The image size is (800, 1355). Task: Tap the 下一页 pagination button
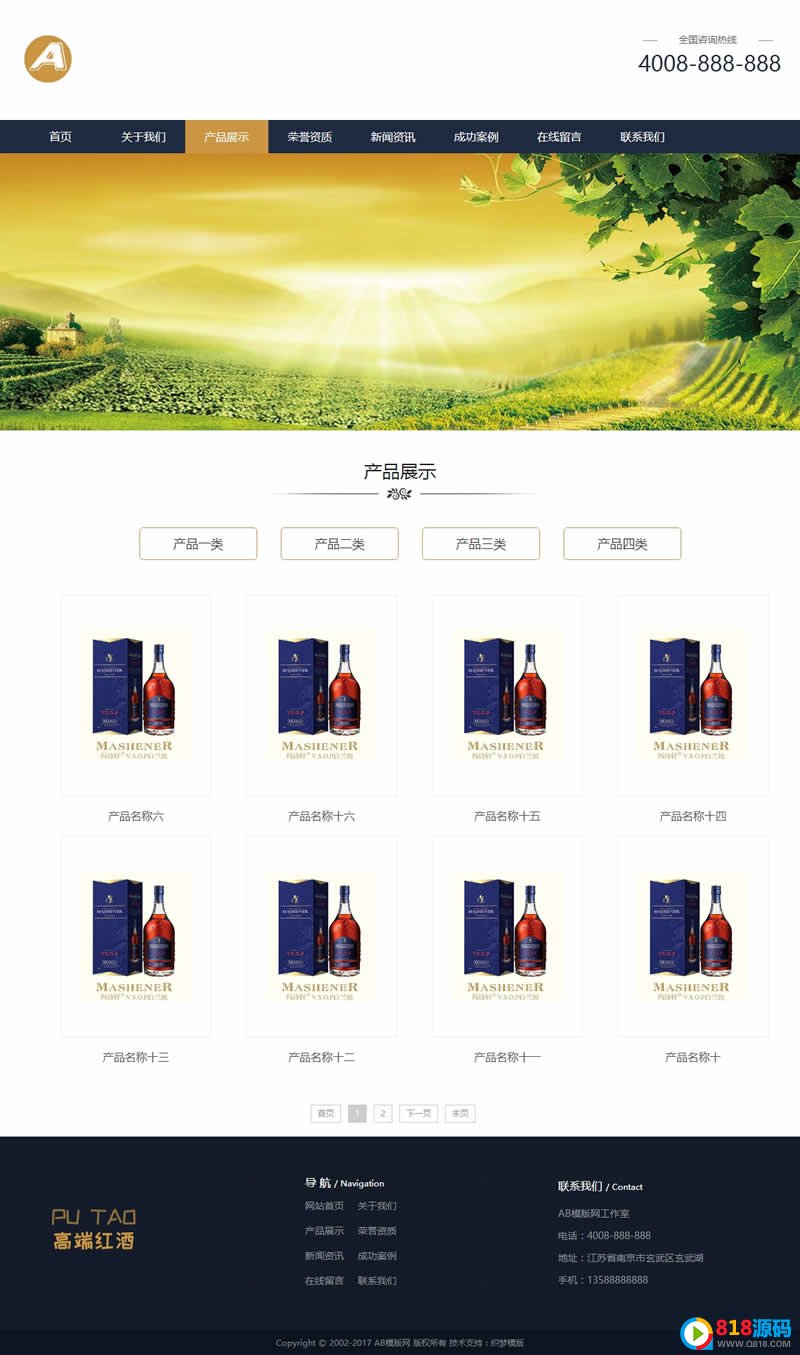[x=419, y=1113]
